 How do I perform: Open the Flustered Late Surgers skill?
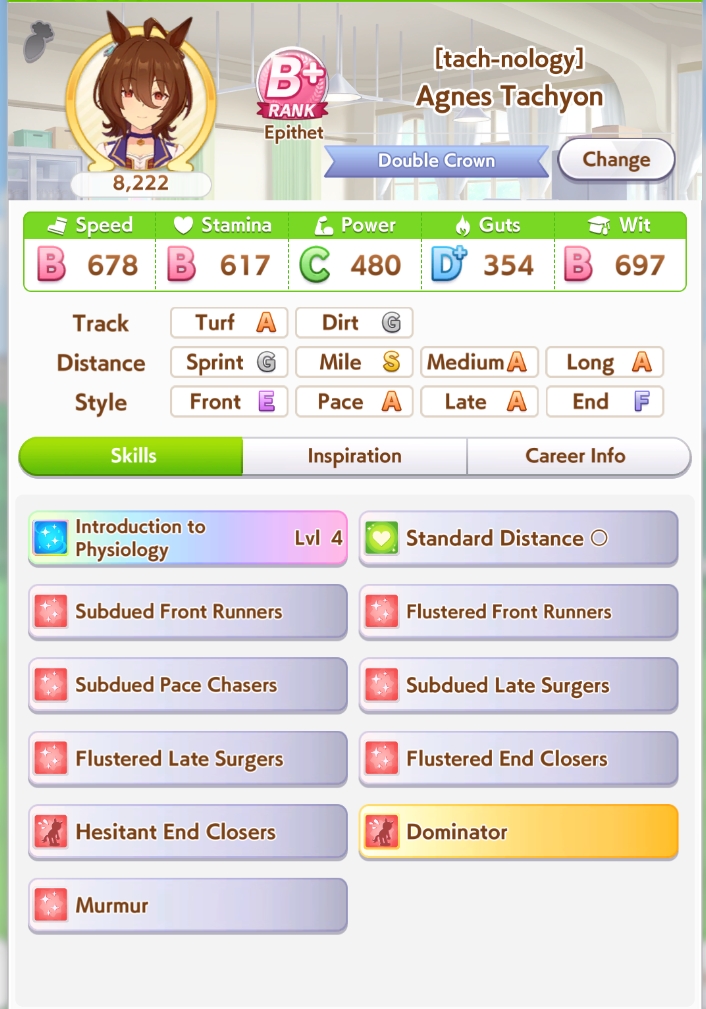188,759
